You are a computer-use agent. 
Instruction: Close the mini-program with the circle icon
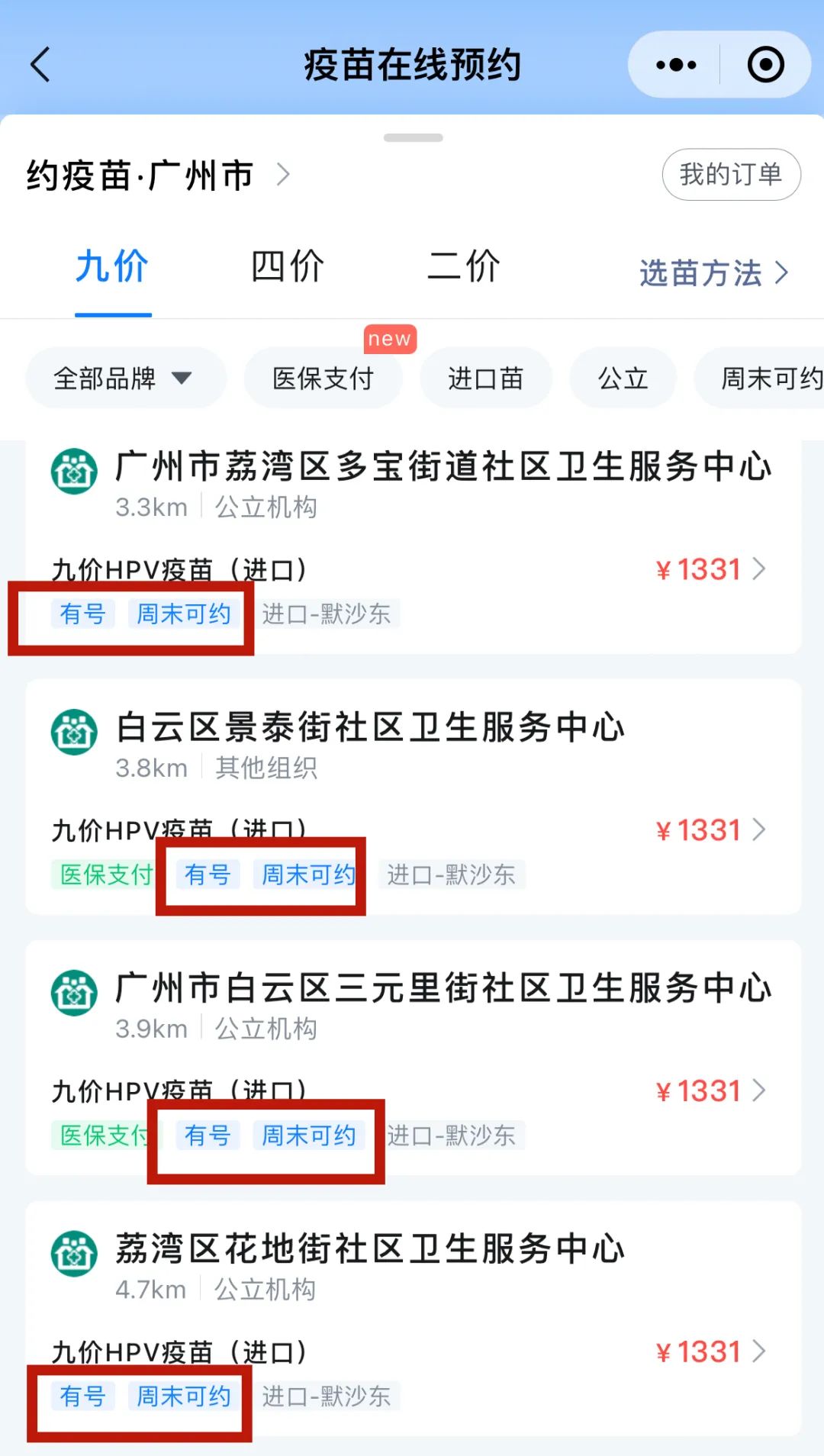[765, 65]
